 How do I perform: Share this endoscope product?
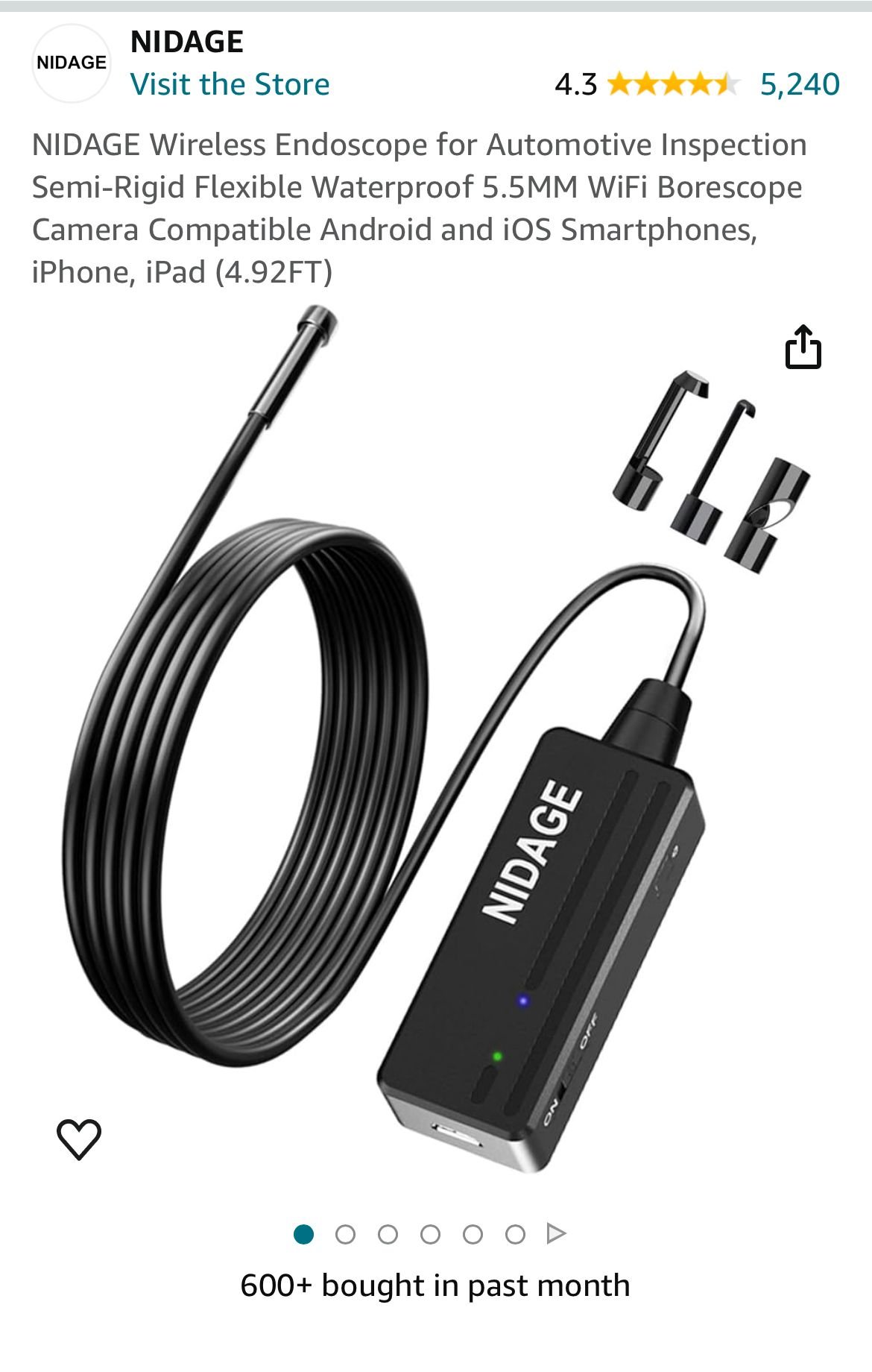[x=803, y=347]
